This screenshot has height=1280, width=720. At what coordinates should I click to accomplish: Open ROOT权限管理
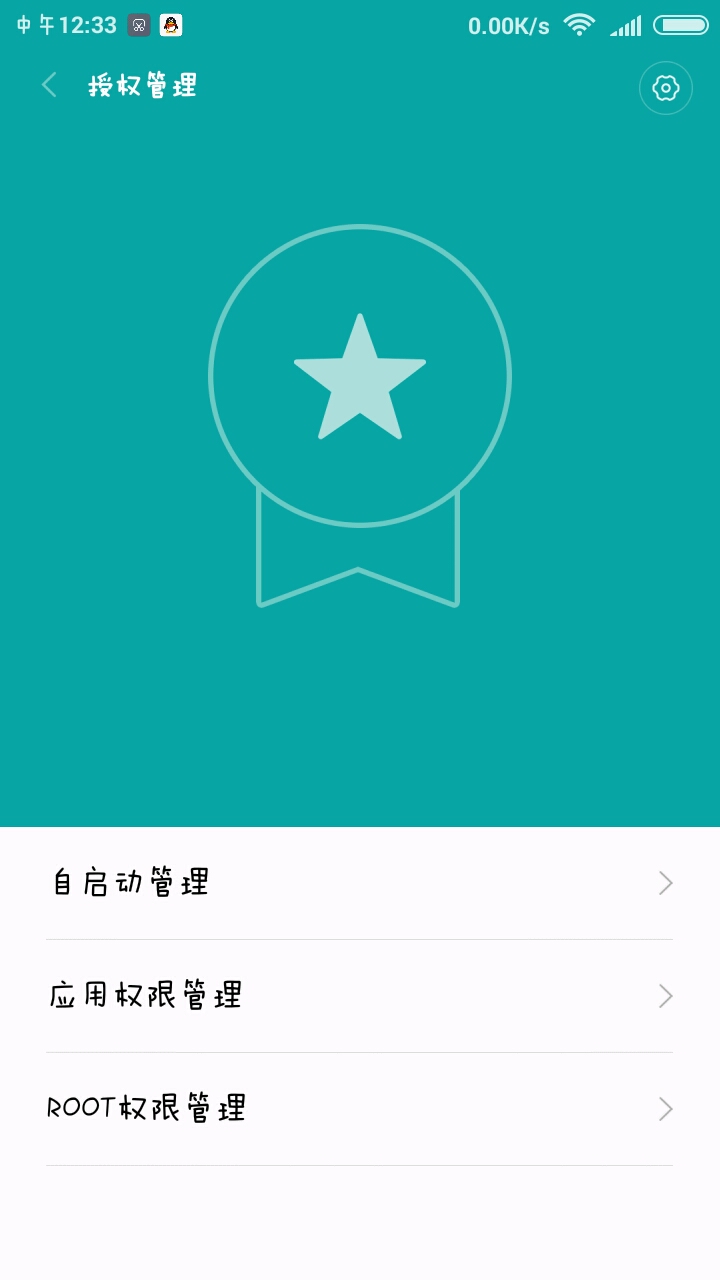pos(359,1109)
